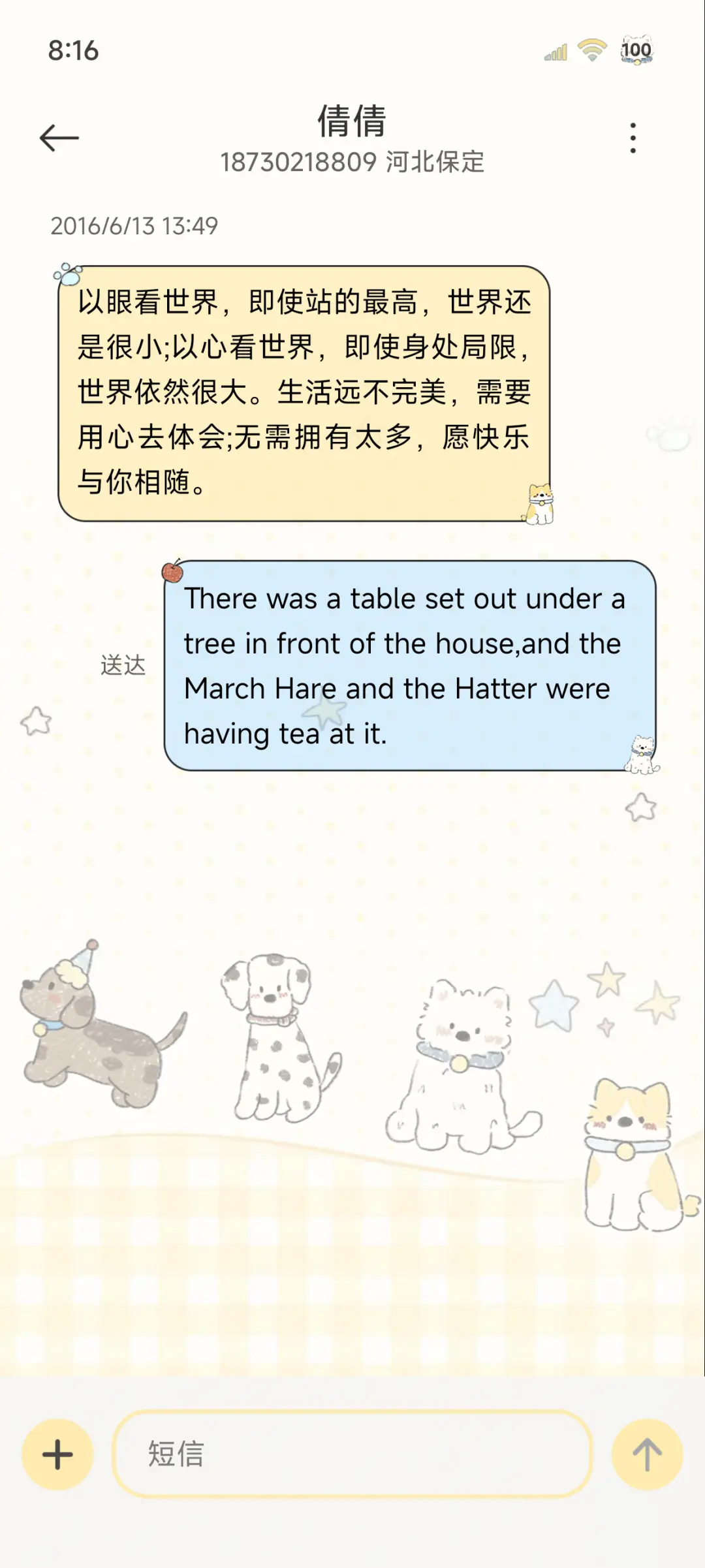
Task: Tap the plus button to add attachment
Action: [57, 1454]
